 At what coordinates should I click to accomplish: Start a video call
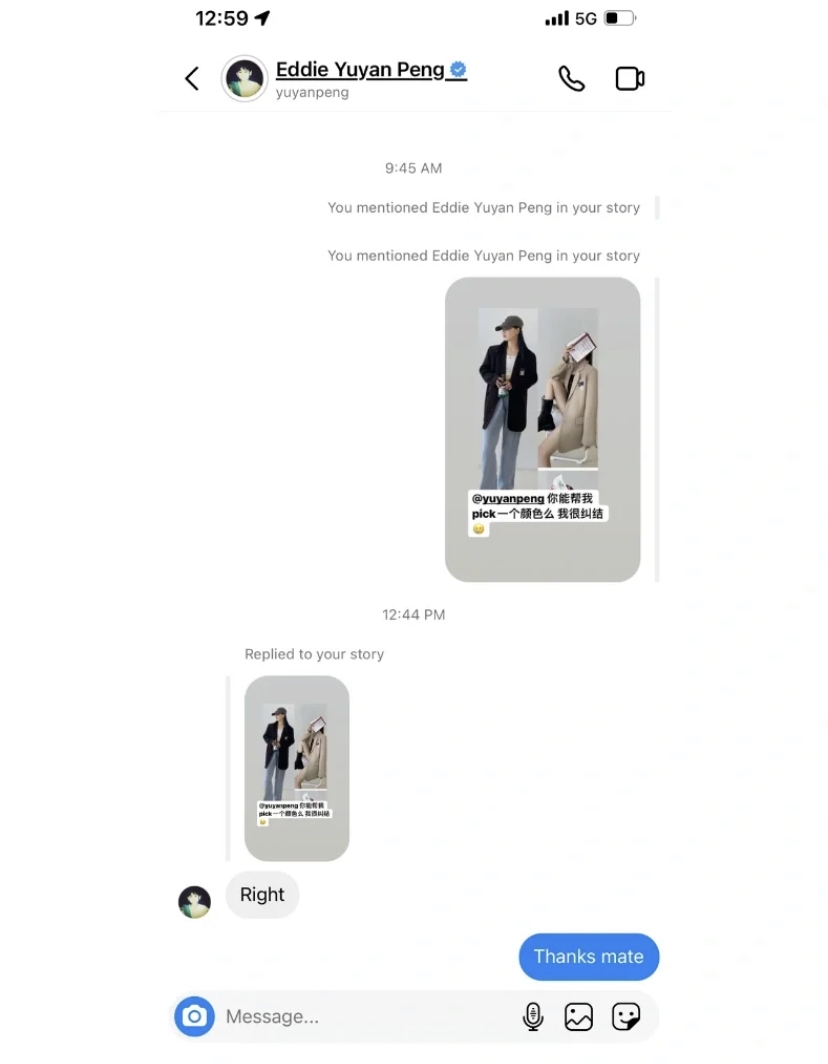[x=629, y=79]
